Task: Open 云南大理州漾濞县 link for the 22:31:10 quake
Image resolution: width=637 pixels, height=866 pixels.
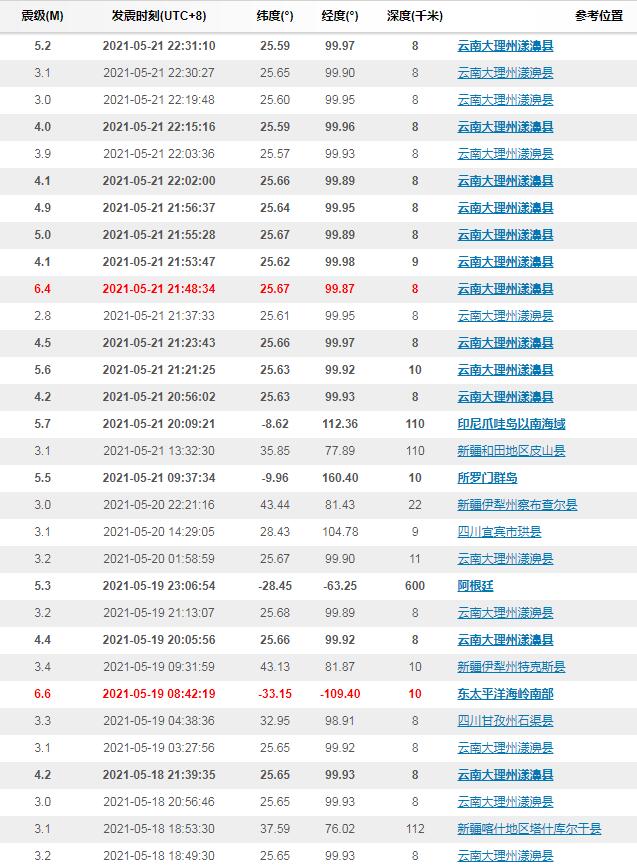Action: point(505,46)
